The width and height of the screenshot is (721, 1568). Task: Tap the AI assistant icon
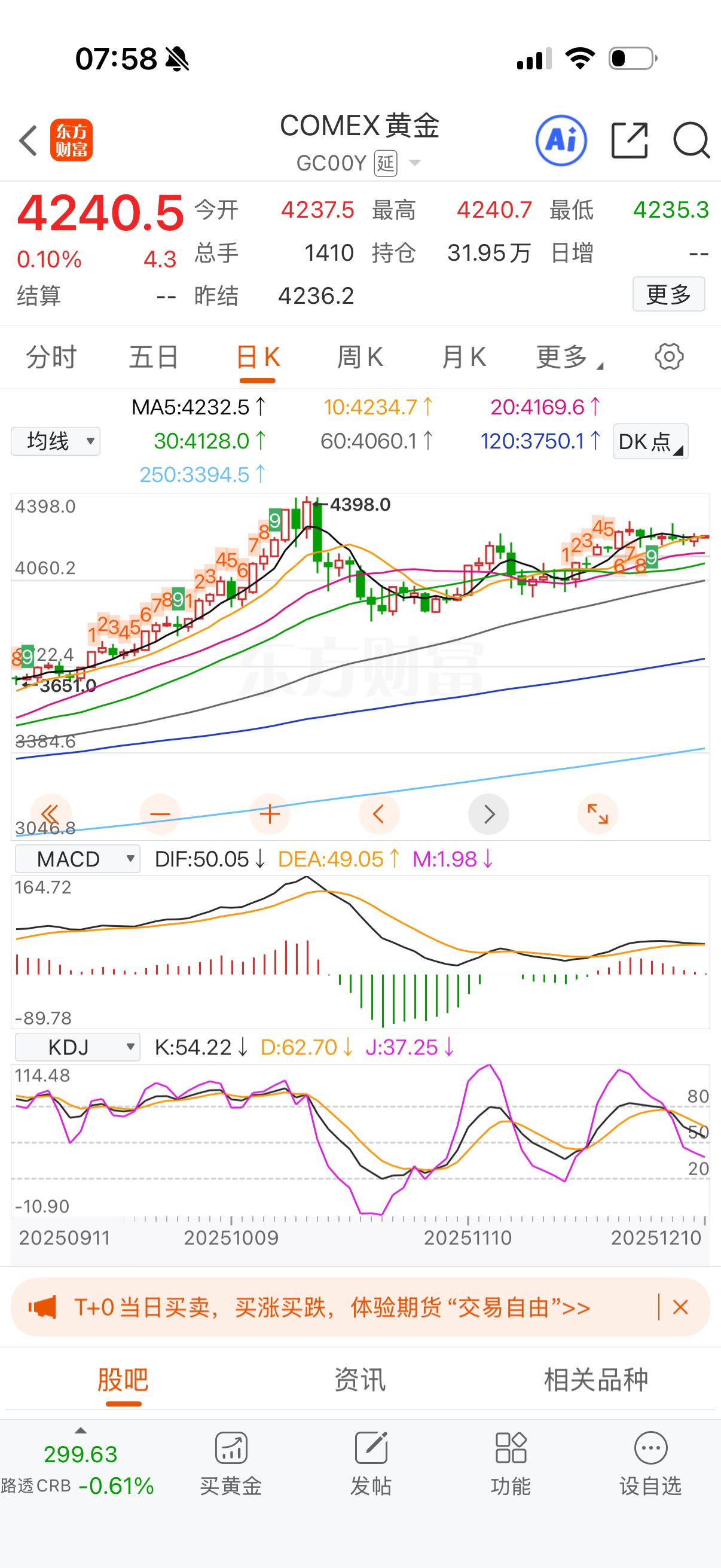[563, 140]
